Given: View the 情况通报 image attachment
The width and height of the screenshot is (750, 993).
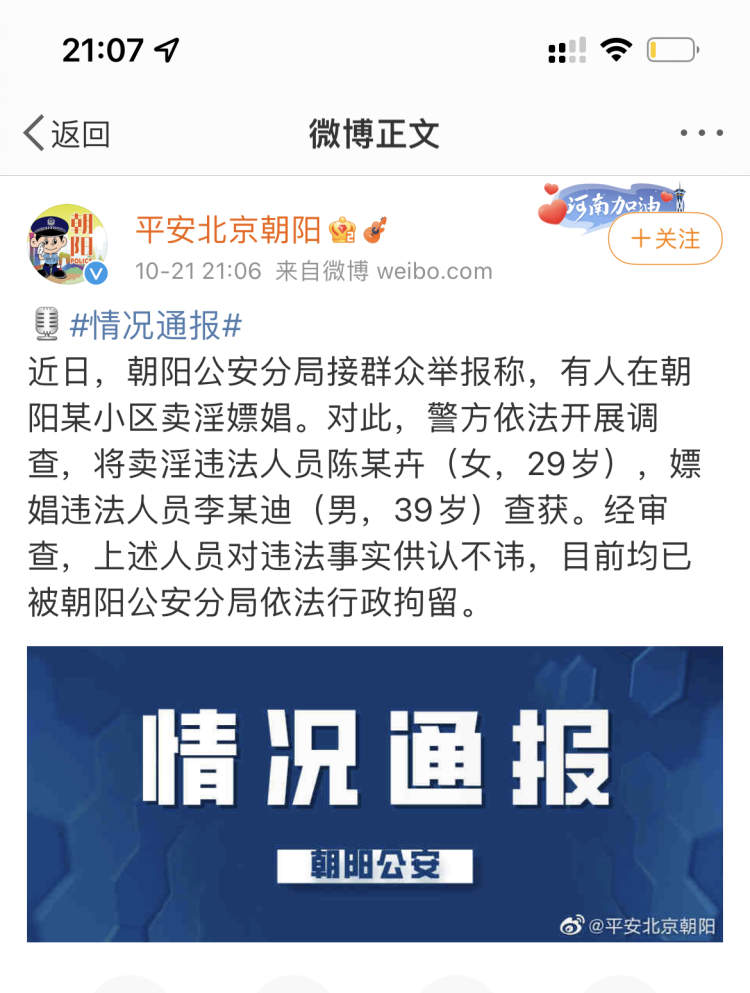Looking at the screenshot, I should (x=374, y=793).
